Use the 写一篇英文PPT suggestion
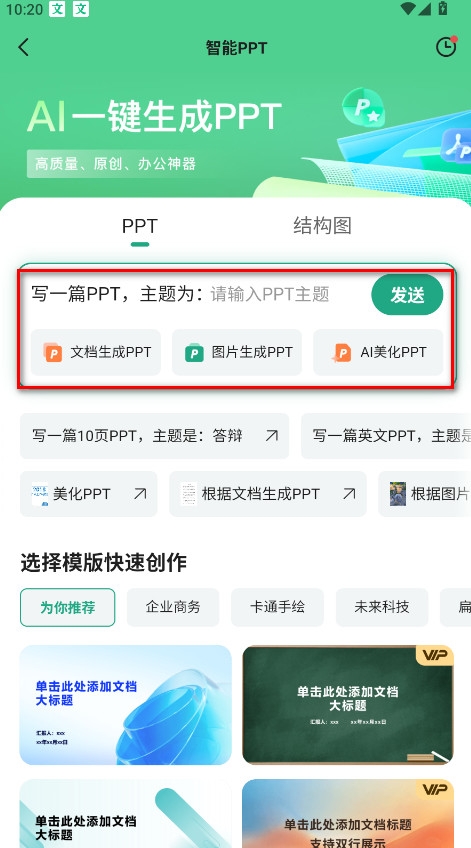 point(386,436)
